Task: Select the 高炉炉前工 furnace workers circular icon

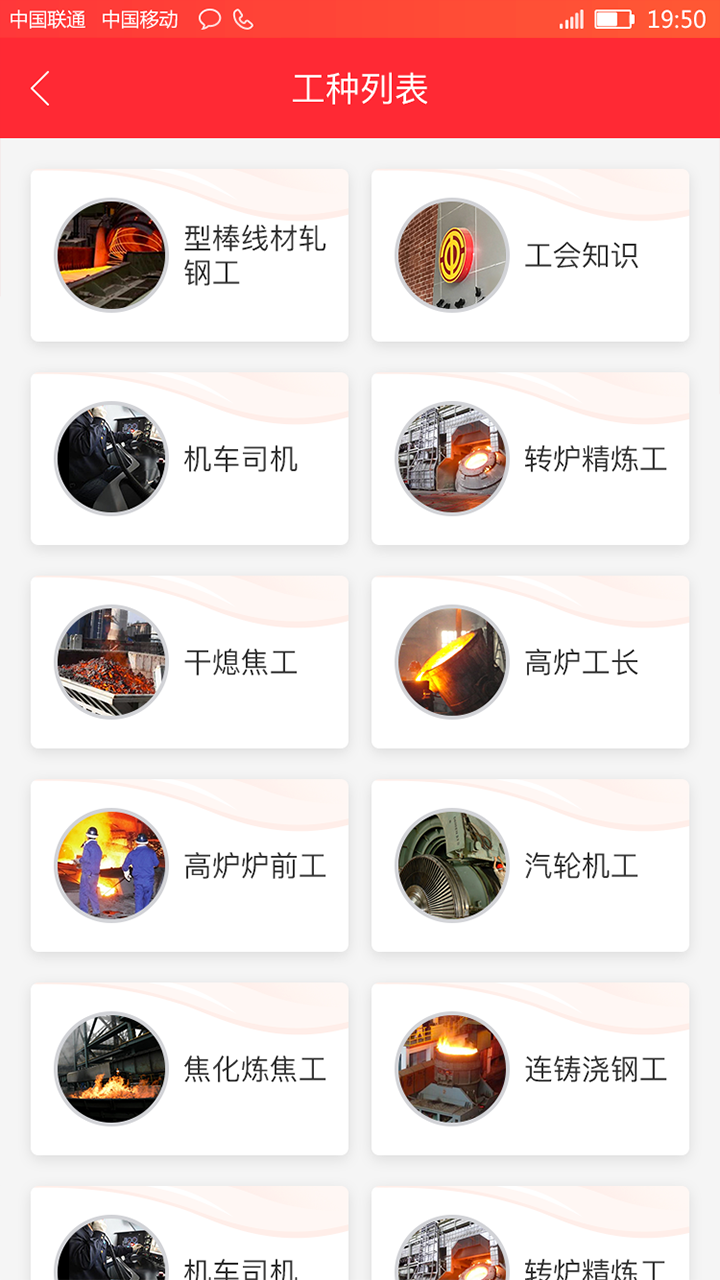Action: pyautogui.click(x=111, y=865)
